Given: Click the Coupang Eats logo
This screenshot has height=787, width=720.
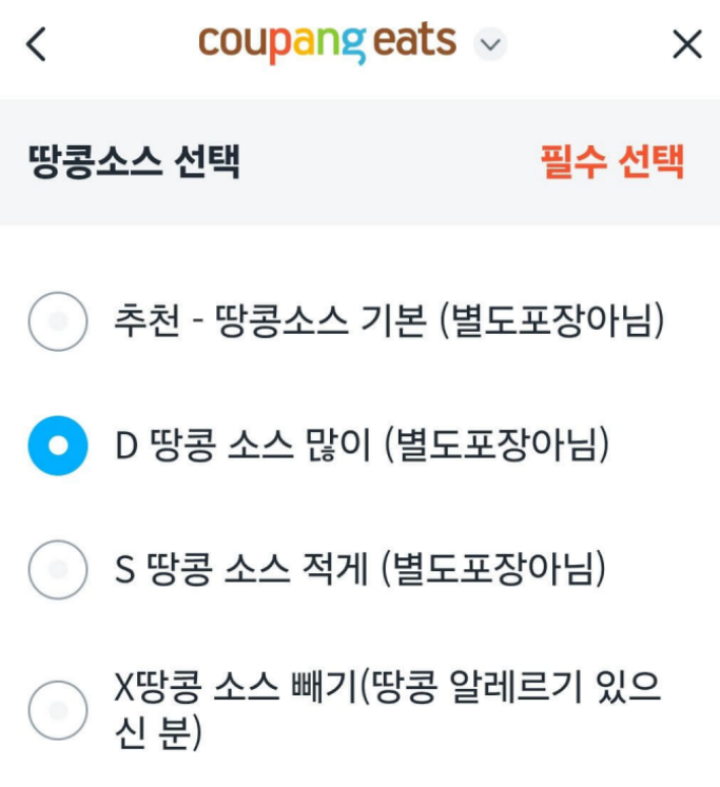Looking at the screenshot, I should [330, 42].
